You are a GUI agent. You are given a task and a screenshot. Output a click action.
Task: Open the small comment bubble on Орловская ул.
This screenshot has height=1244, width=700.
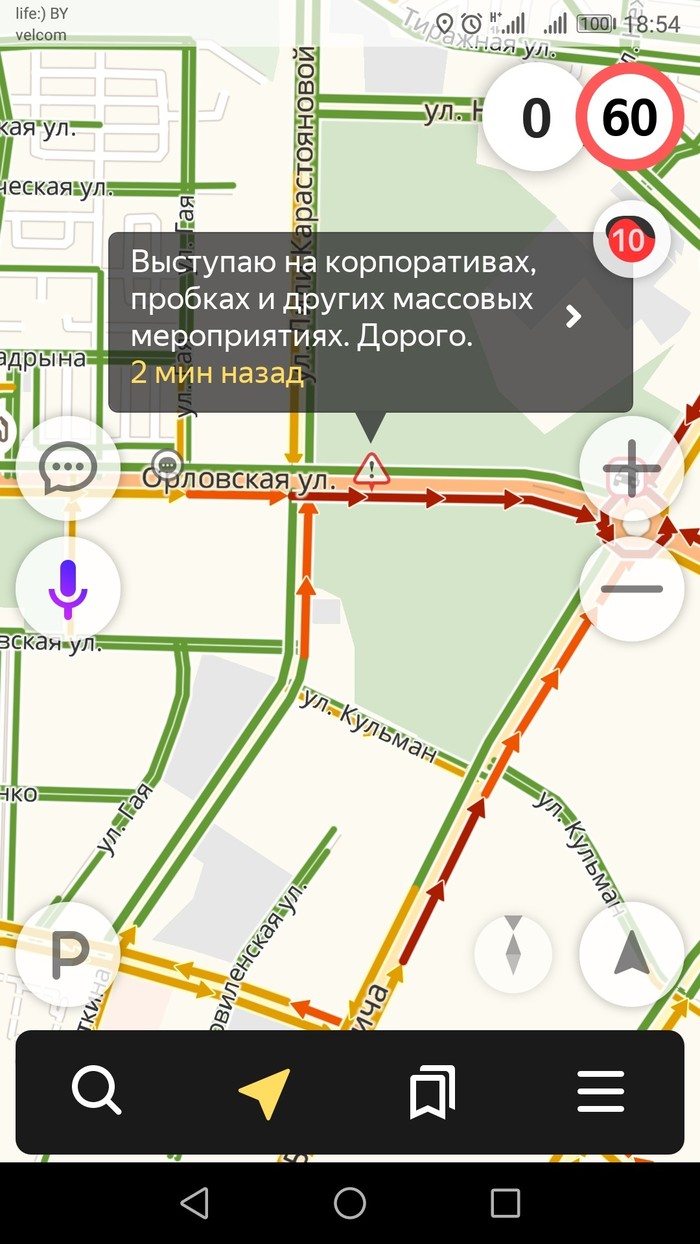pos(167,464)
